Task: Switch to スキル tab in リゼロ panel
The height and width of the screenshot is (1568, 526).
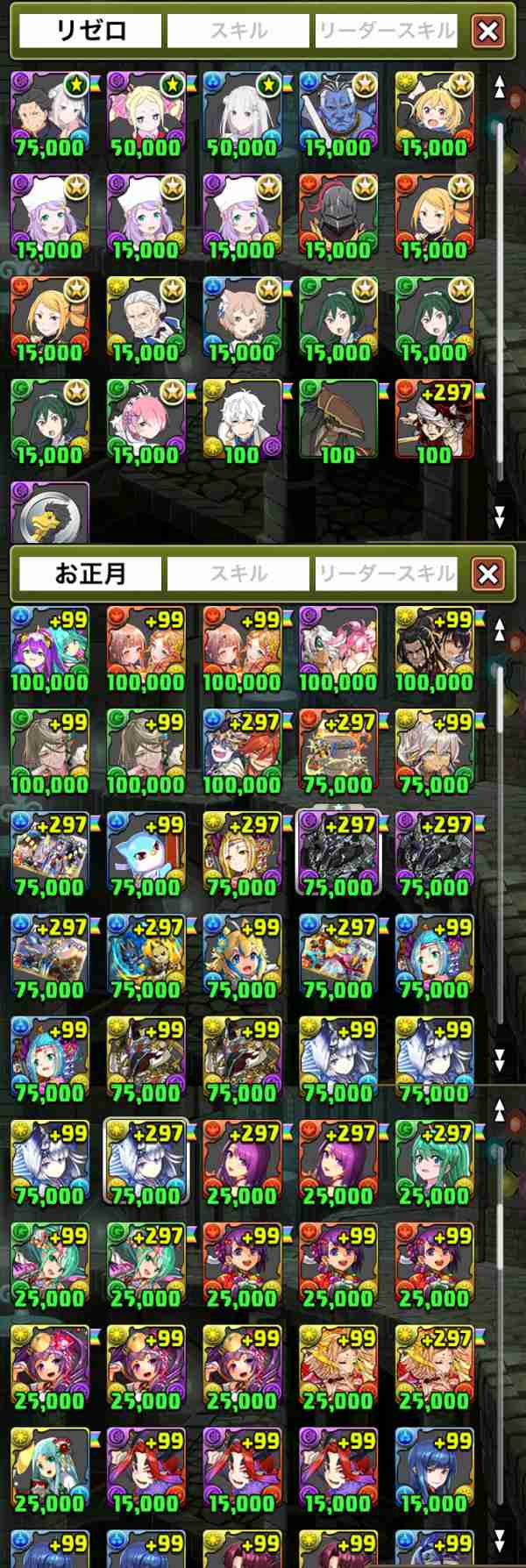Action: pos(238,32)
